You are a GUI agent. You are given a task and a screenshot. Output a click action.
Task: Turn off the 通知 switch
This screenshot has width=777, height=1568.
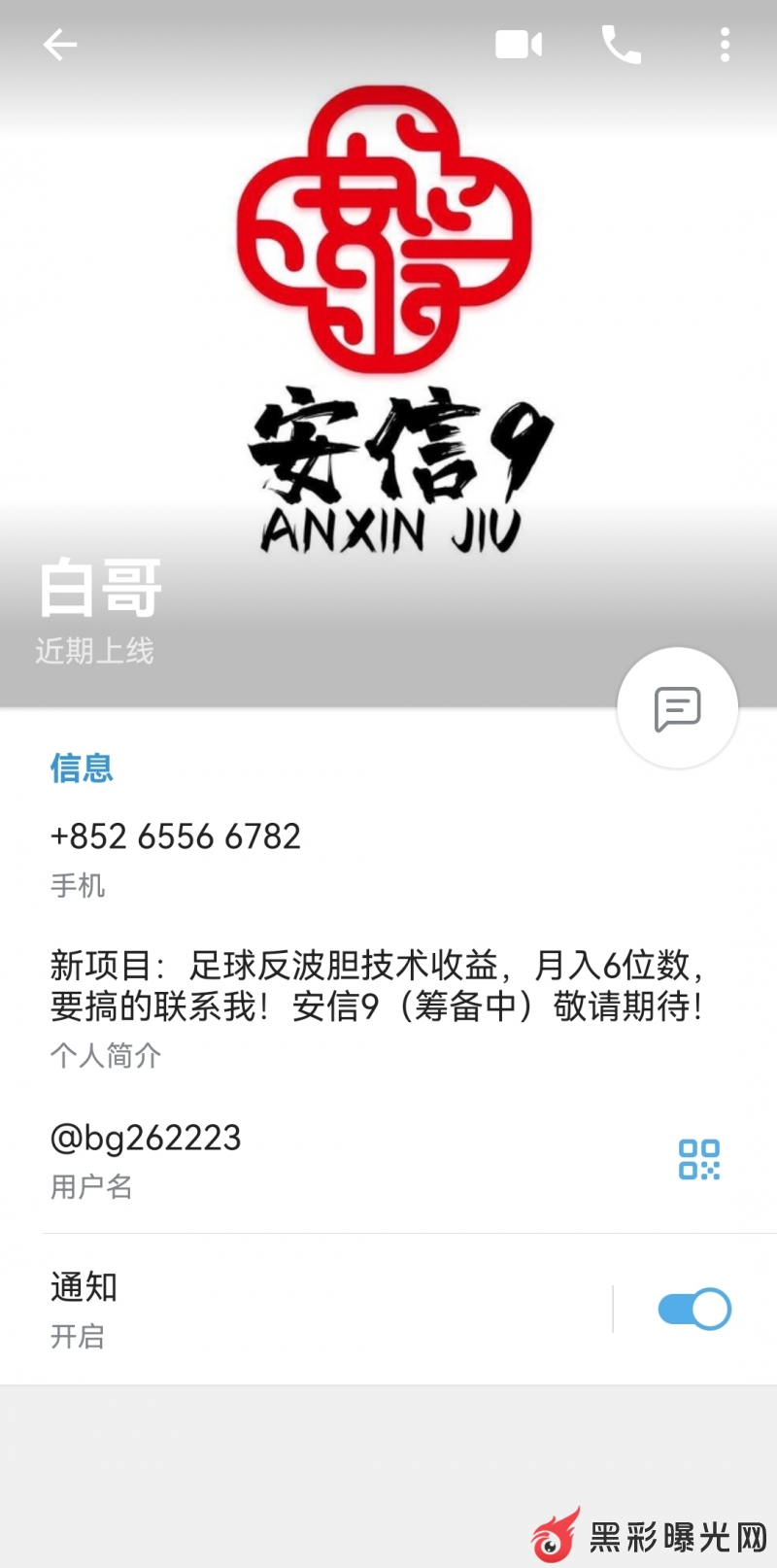pyautogui.click(x=694, y=1309)
